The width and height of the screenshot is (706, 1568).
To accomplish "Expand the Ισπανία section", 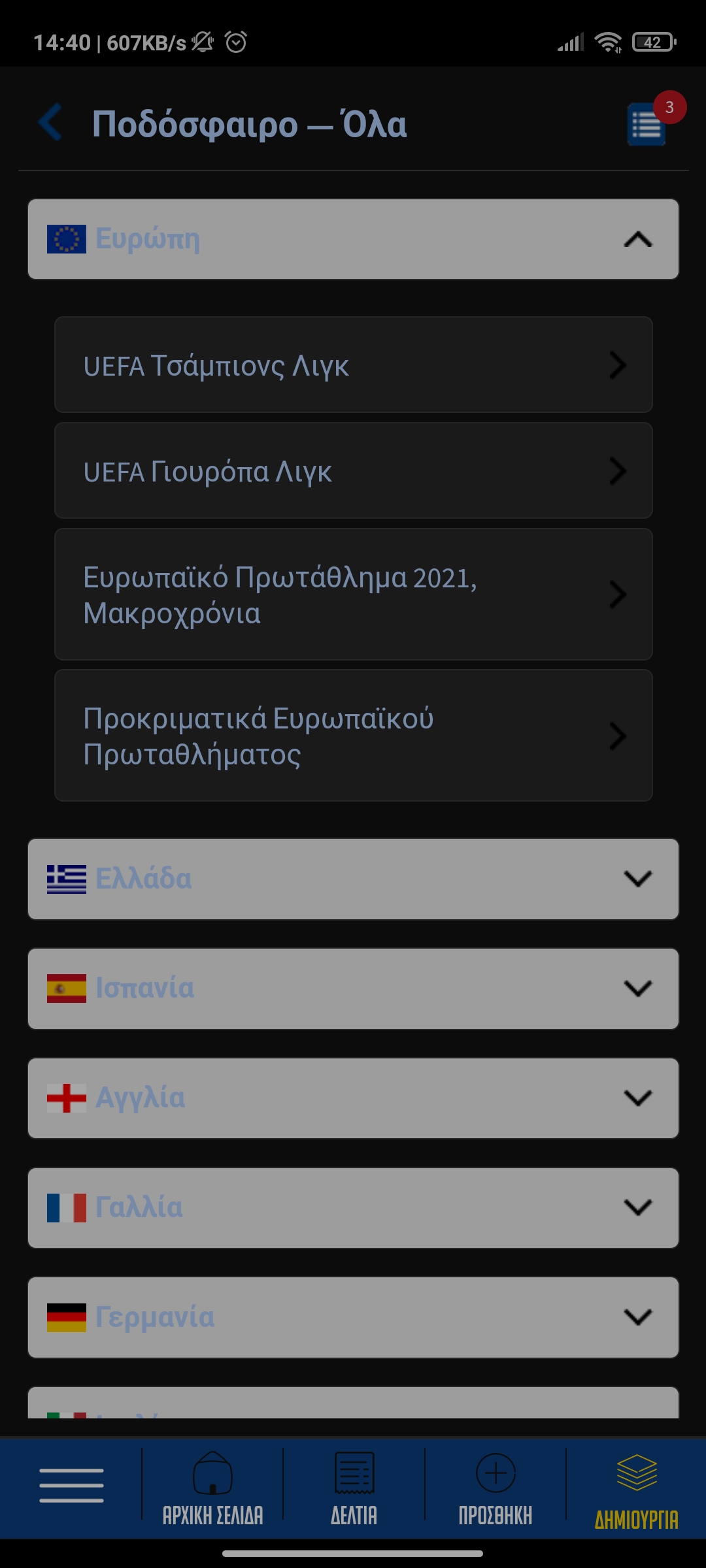I will 353,988.
